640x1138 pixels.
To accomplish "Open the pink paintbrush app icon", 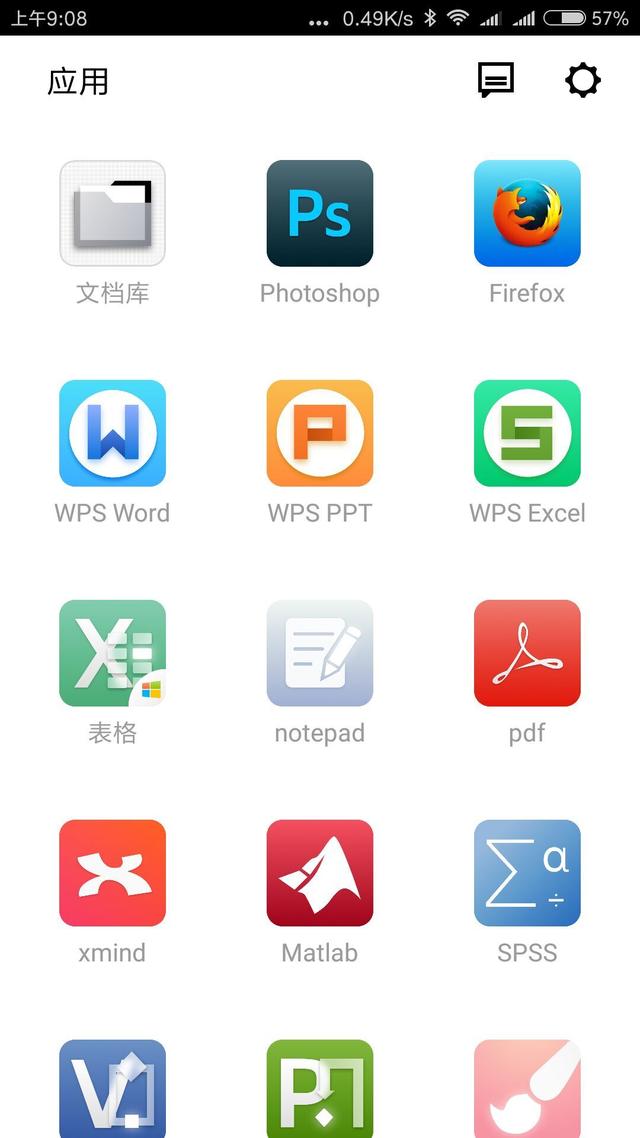I will click(527, 1090).
